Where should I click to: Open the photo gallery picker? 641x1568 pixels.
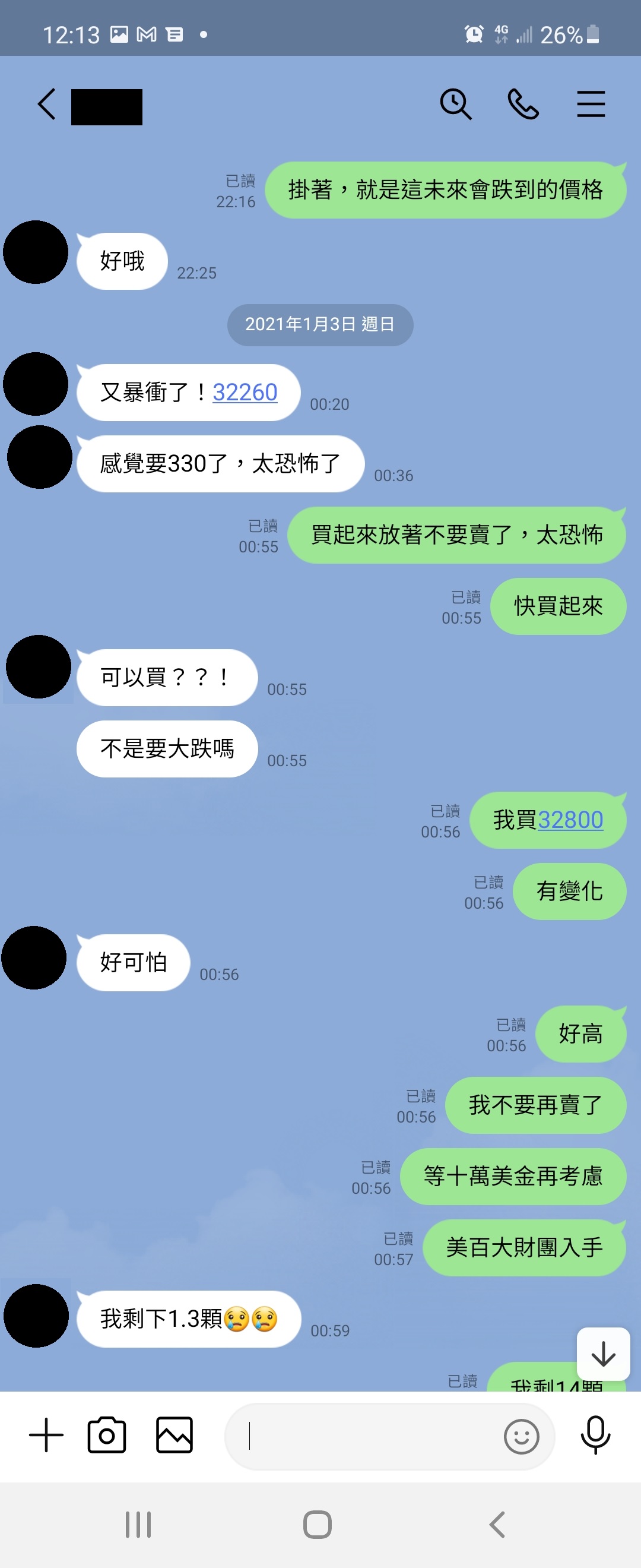pyautogui.click(x=174, y=1435)
